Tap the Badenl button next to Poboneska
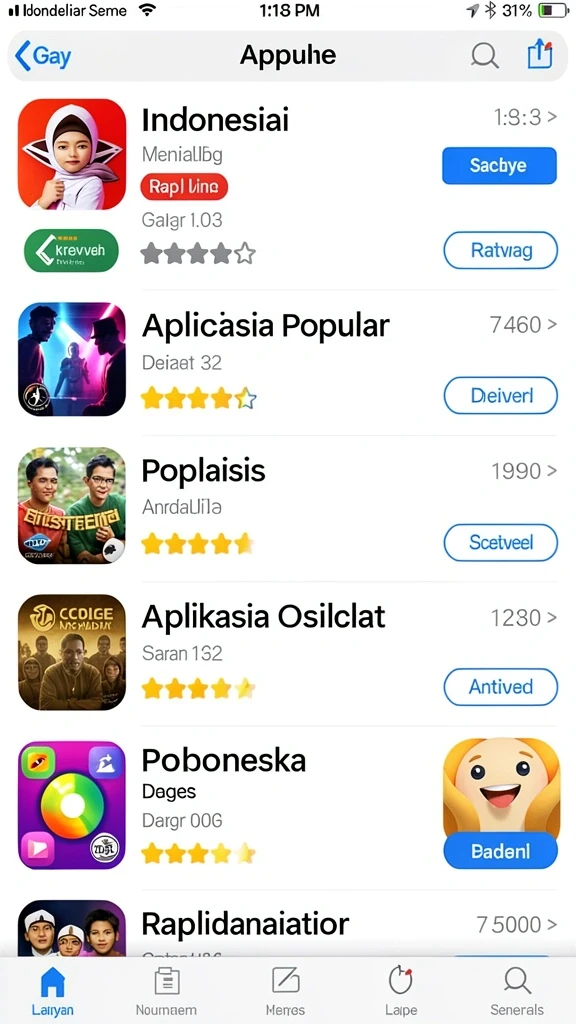576x1024 pixels. 500,851
